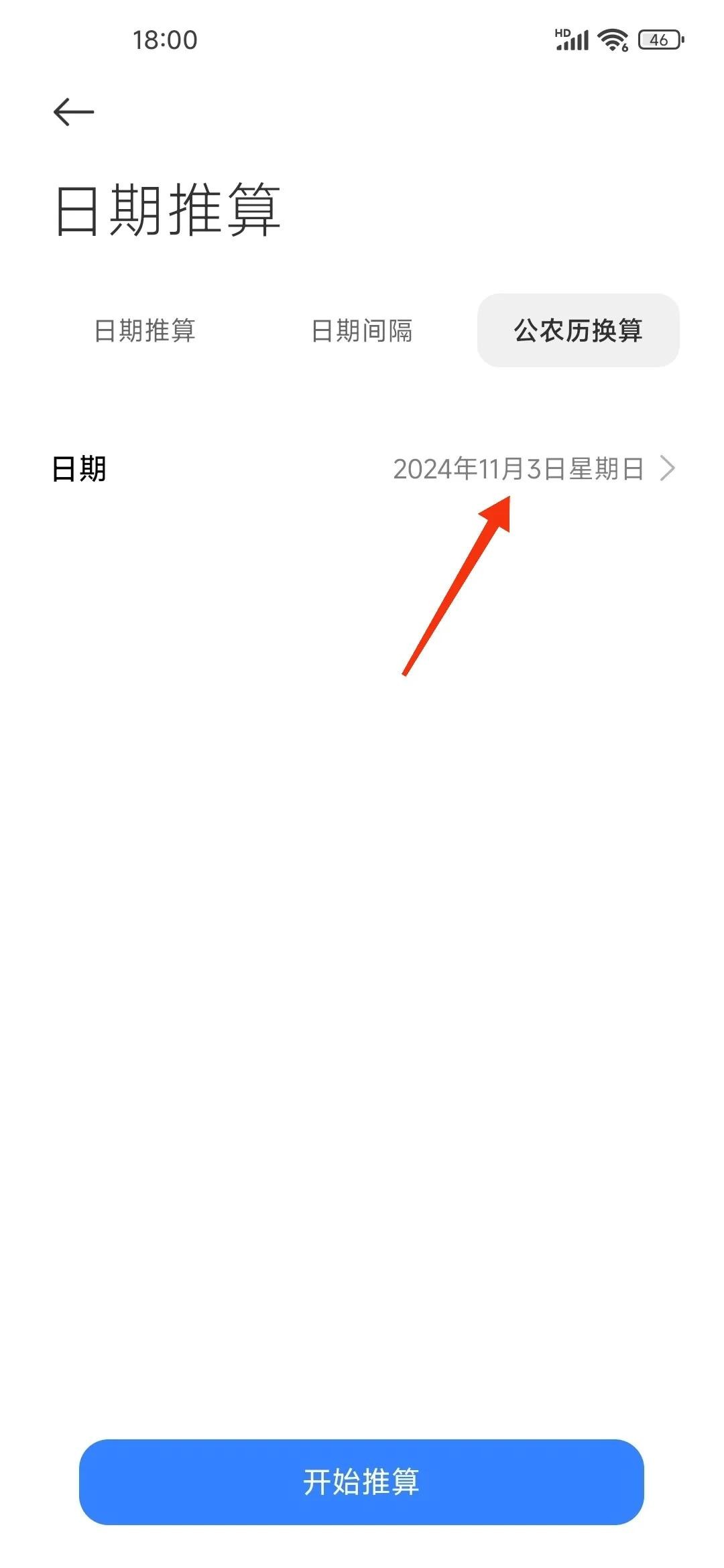Tap the 开始推算 button
The image size is (724, 1568).
[361, 1482]
